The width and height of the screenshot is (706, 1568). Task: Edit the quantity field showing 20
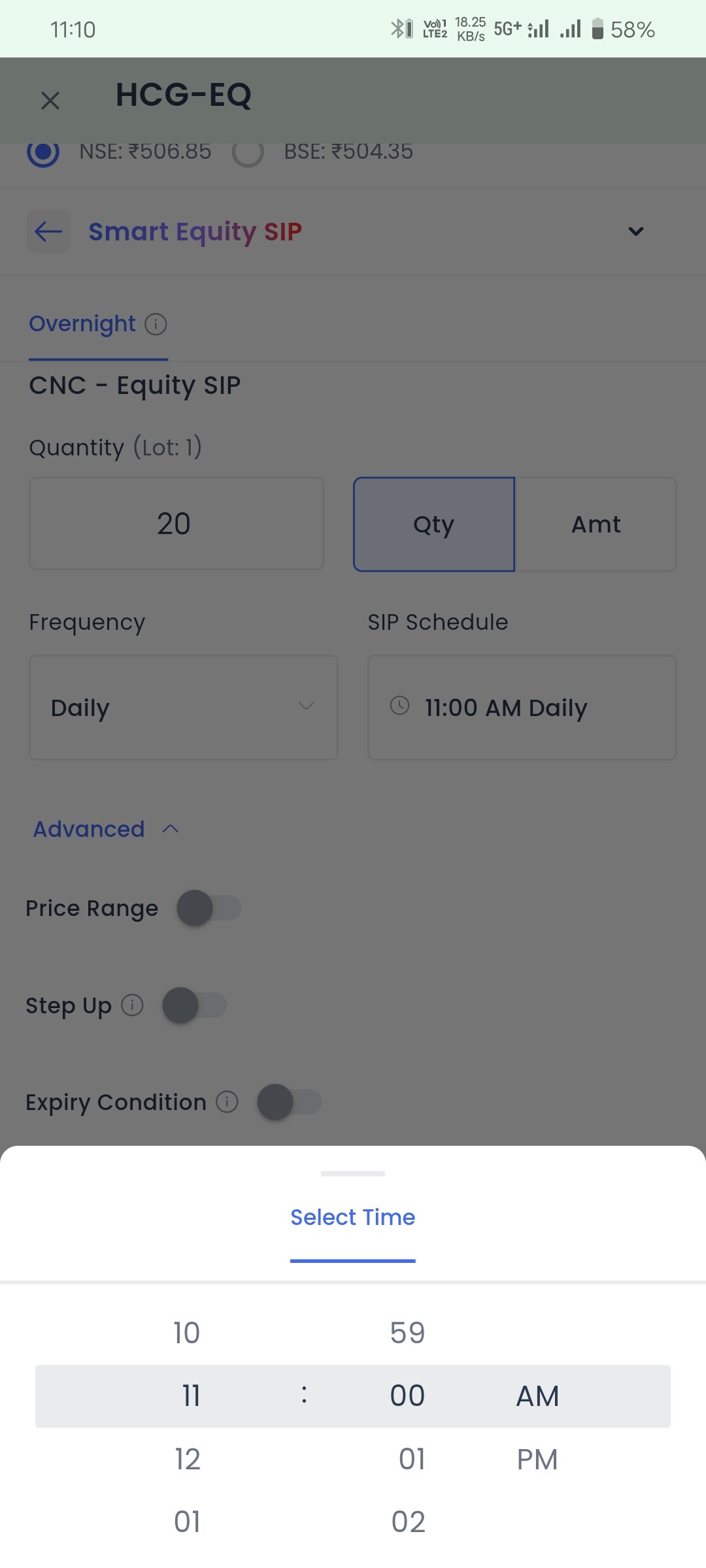tap(176, 523)
